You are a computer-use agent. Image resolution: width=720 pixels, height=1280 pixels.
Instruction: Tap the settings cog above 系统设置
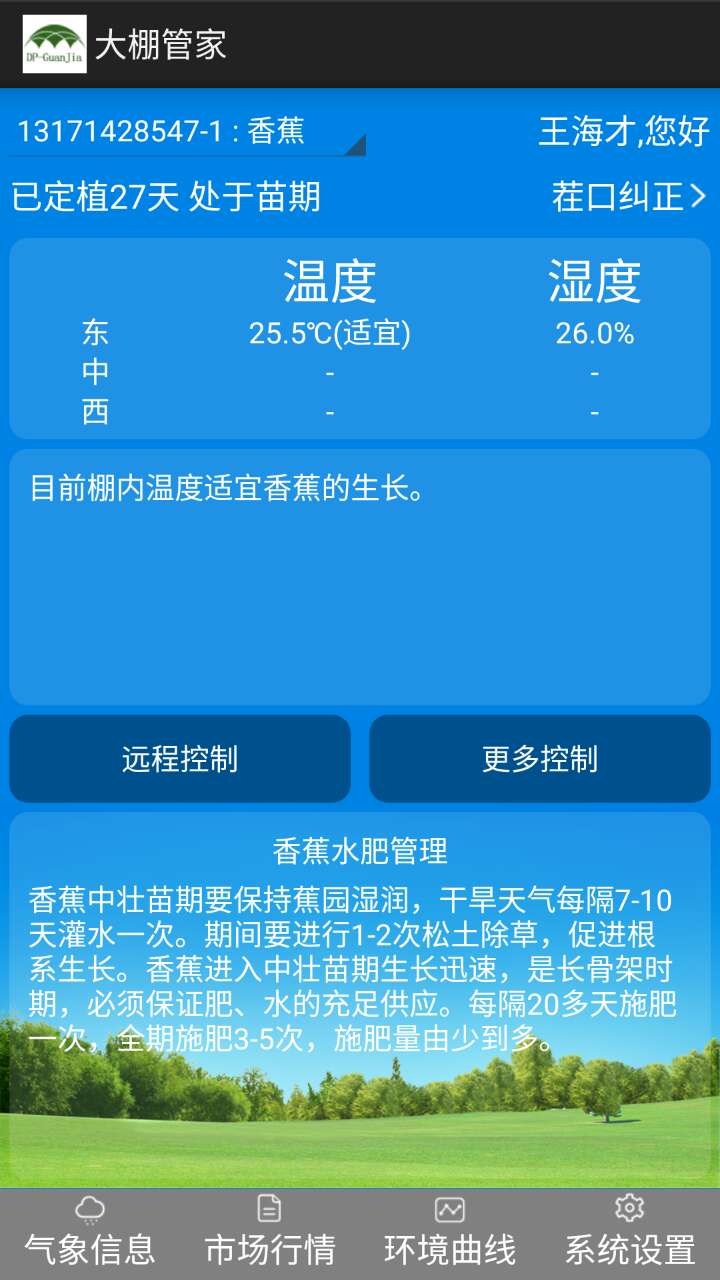(x=629, y=1208)
